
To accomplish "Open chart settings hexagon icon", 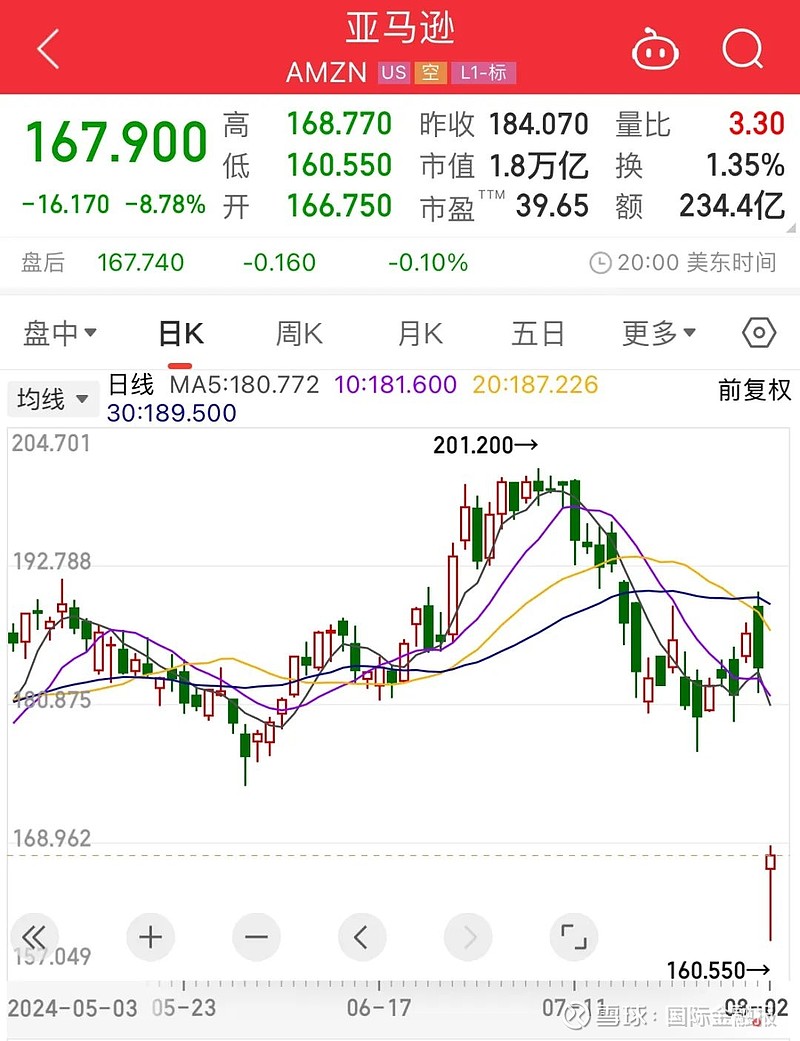I will 760,333.
